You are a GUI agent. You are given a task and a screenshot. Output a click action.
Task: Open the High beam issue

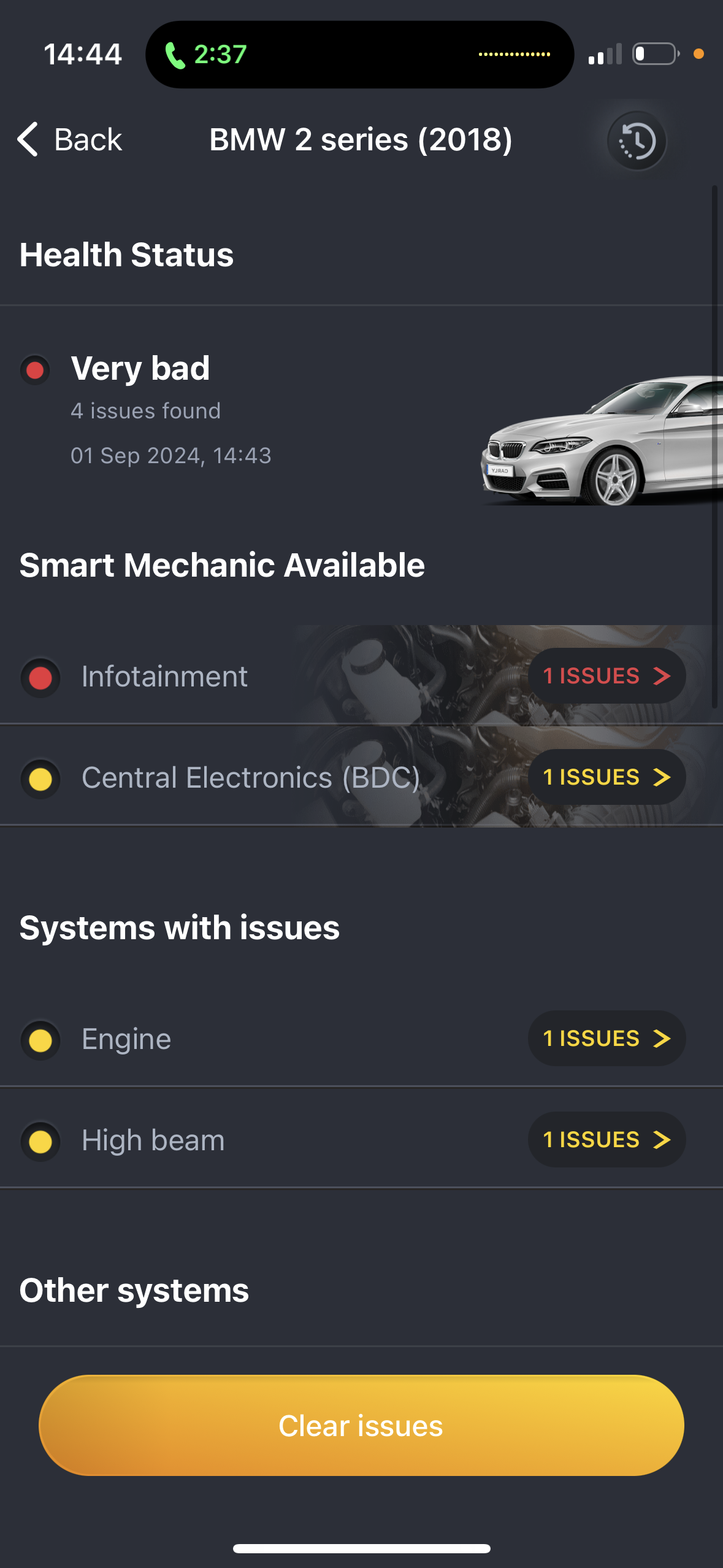tap(606, 1140)
